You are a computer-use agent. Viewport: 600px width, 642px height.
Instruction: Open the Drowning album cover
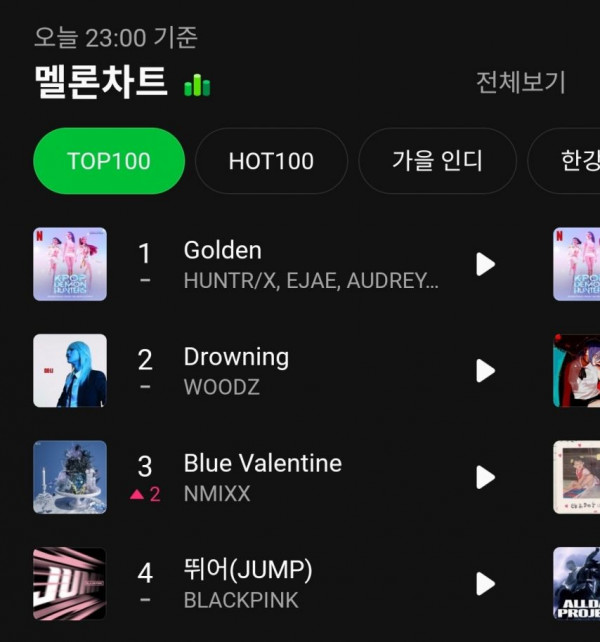[70, 371]
